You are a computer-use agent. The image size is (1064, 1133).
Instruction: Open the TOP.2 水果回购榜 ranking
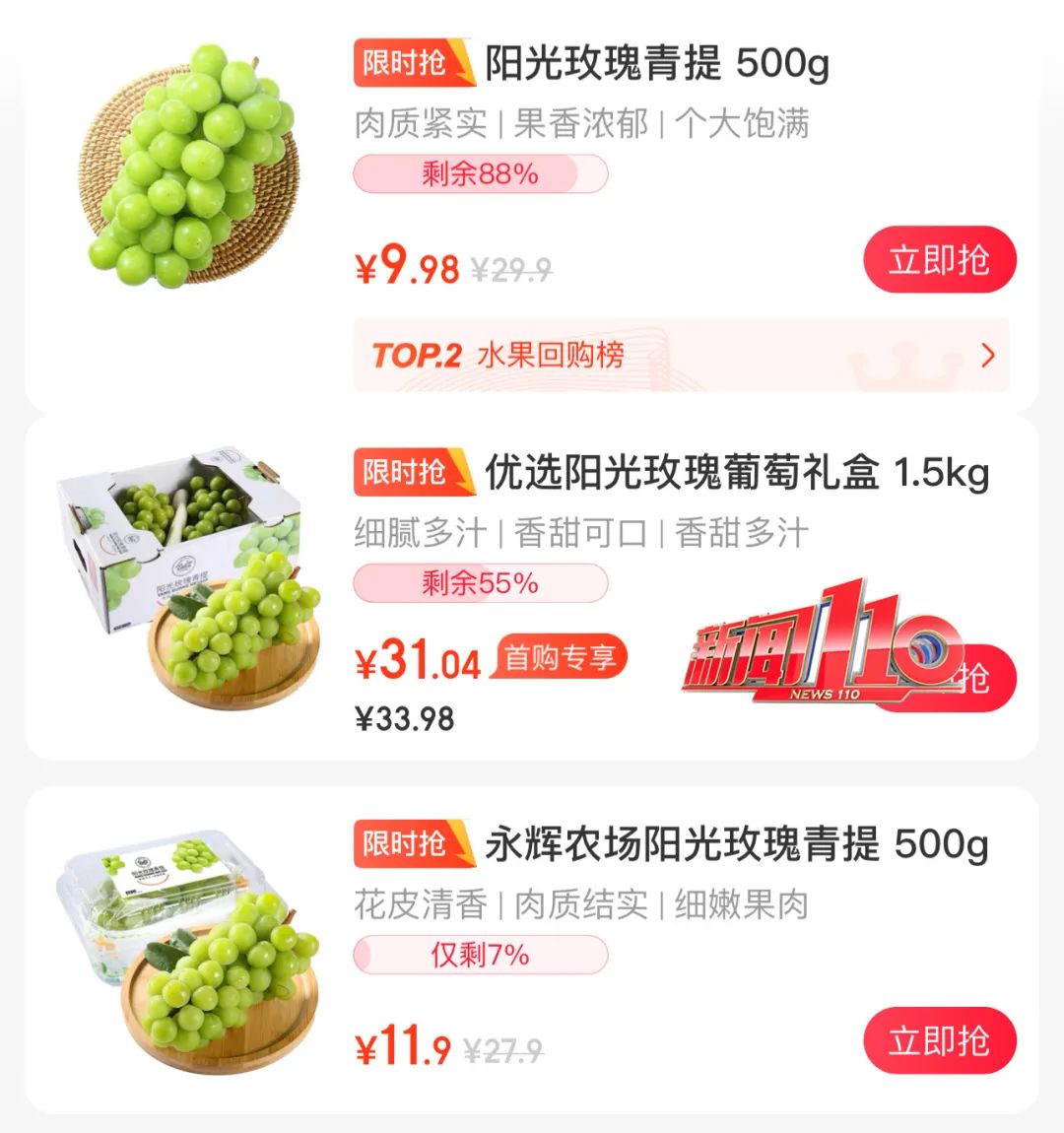tap(680, 355)
